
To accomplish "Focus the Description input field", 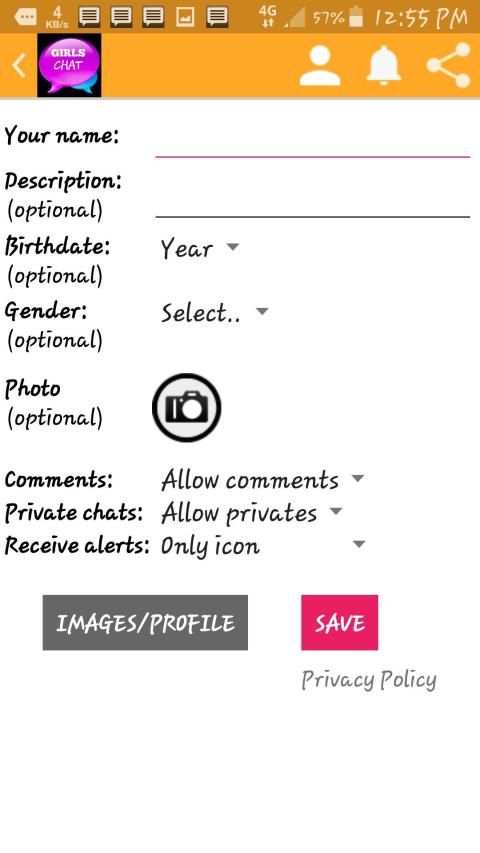I will (x=312, y=199).
